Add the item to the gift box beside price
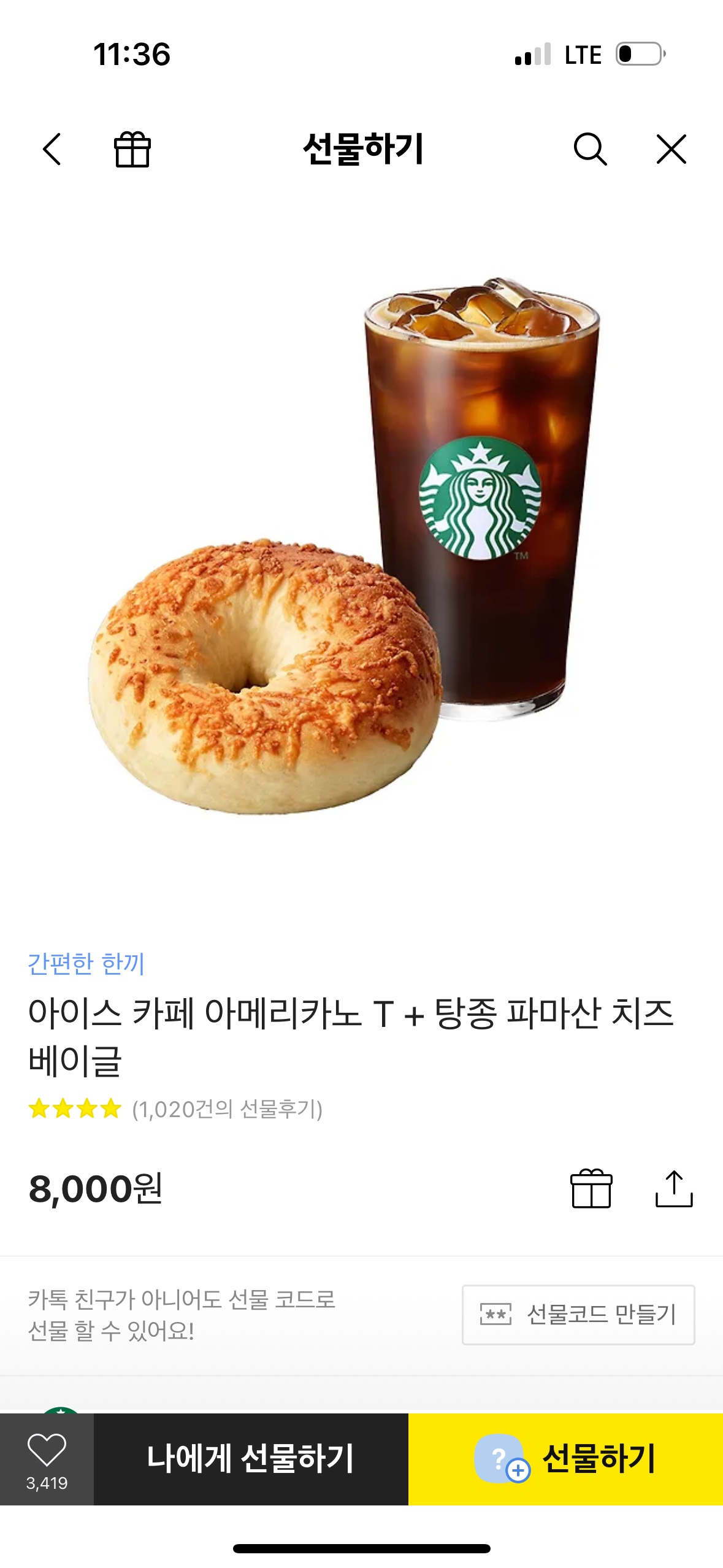This screenshot has width=723, height=1568. tap(591, 1188)
